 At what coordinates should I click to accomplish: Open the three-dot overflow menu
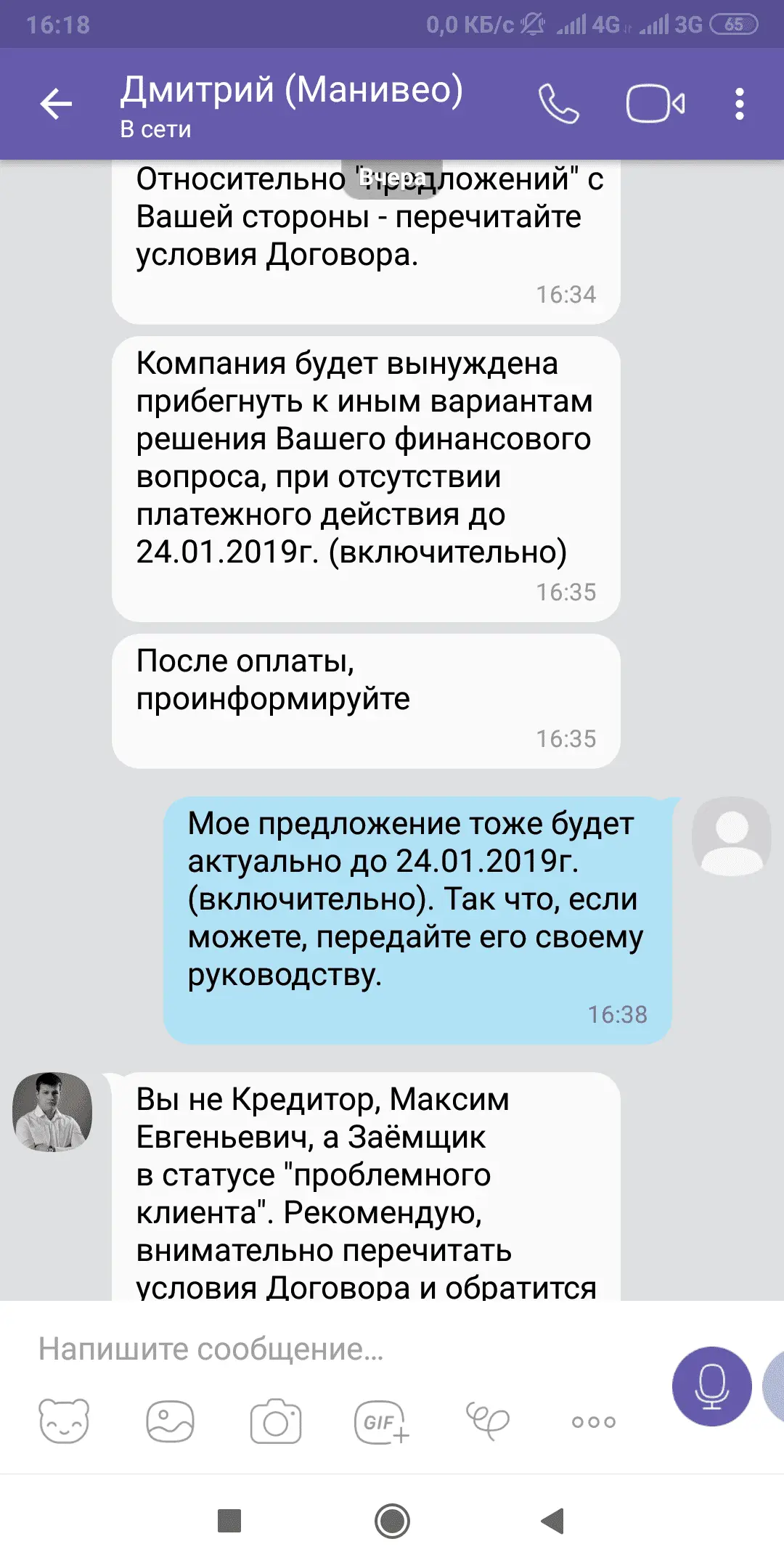(739, 104)
